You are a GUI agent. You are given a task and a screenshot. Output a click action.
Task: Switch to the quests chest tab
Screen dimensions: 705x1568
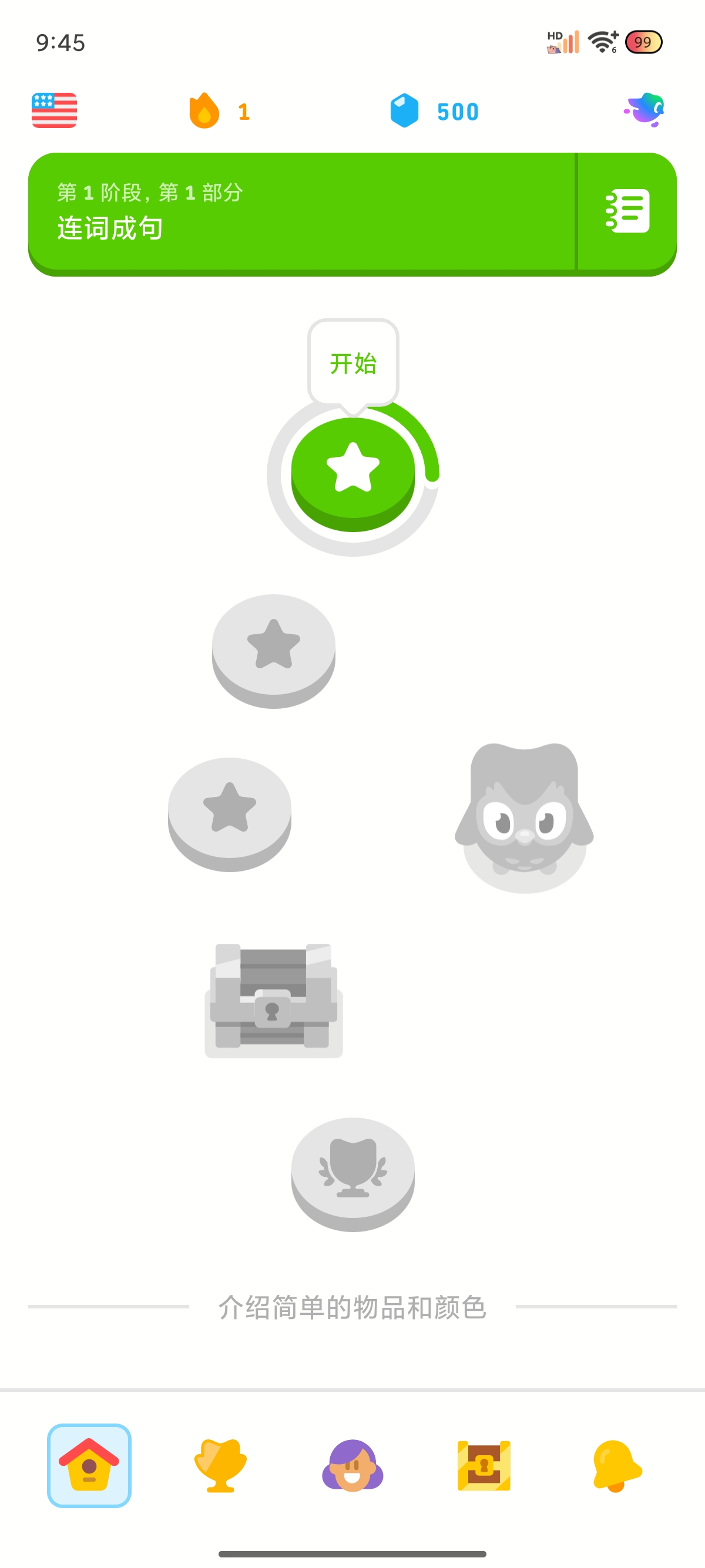[x=484, y=1465]
